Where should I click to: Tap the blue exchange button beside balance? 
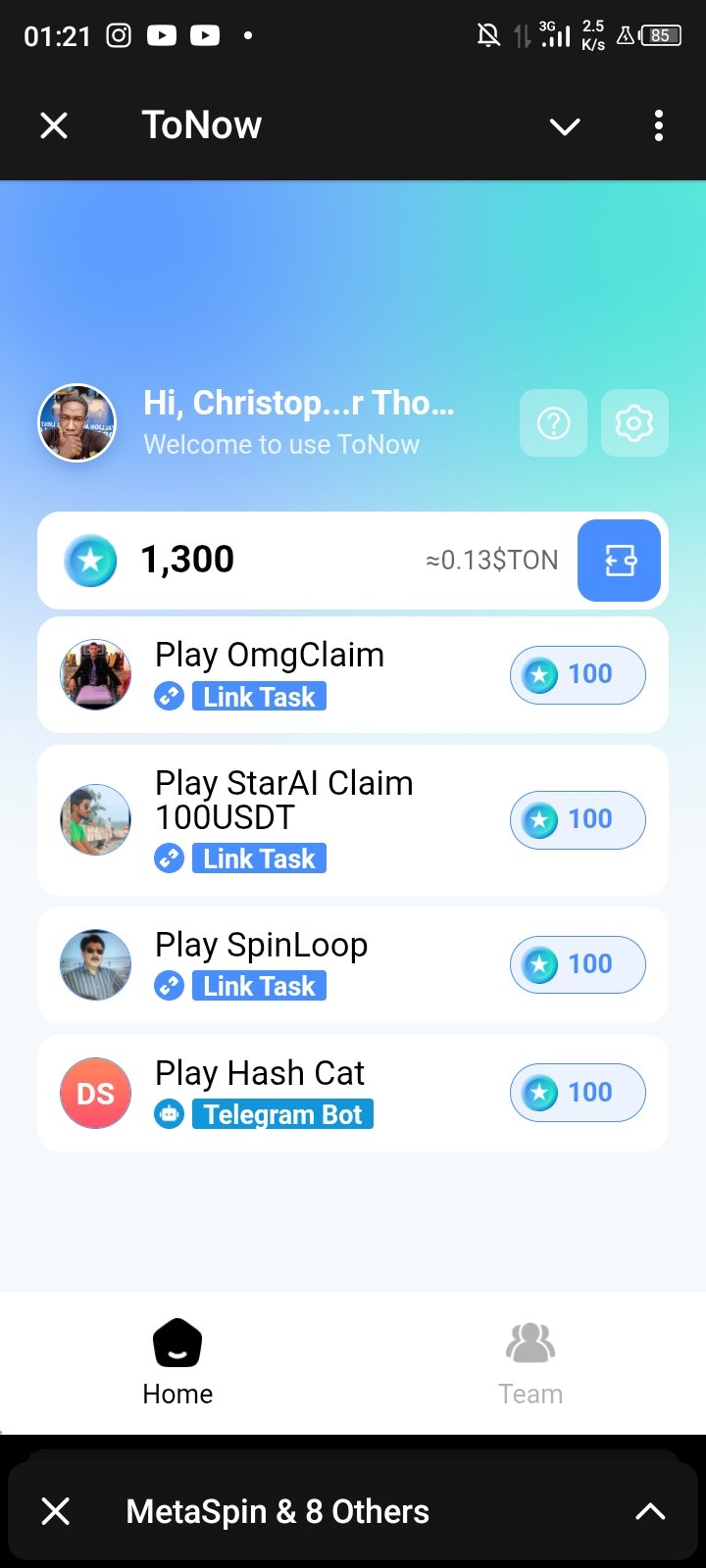click(619, 561)
